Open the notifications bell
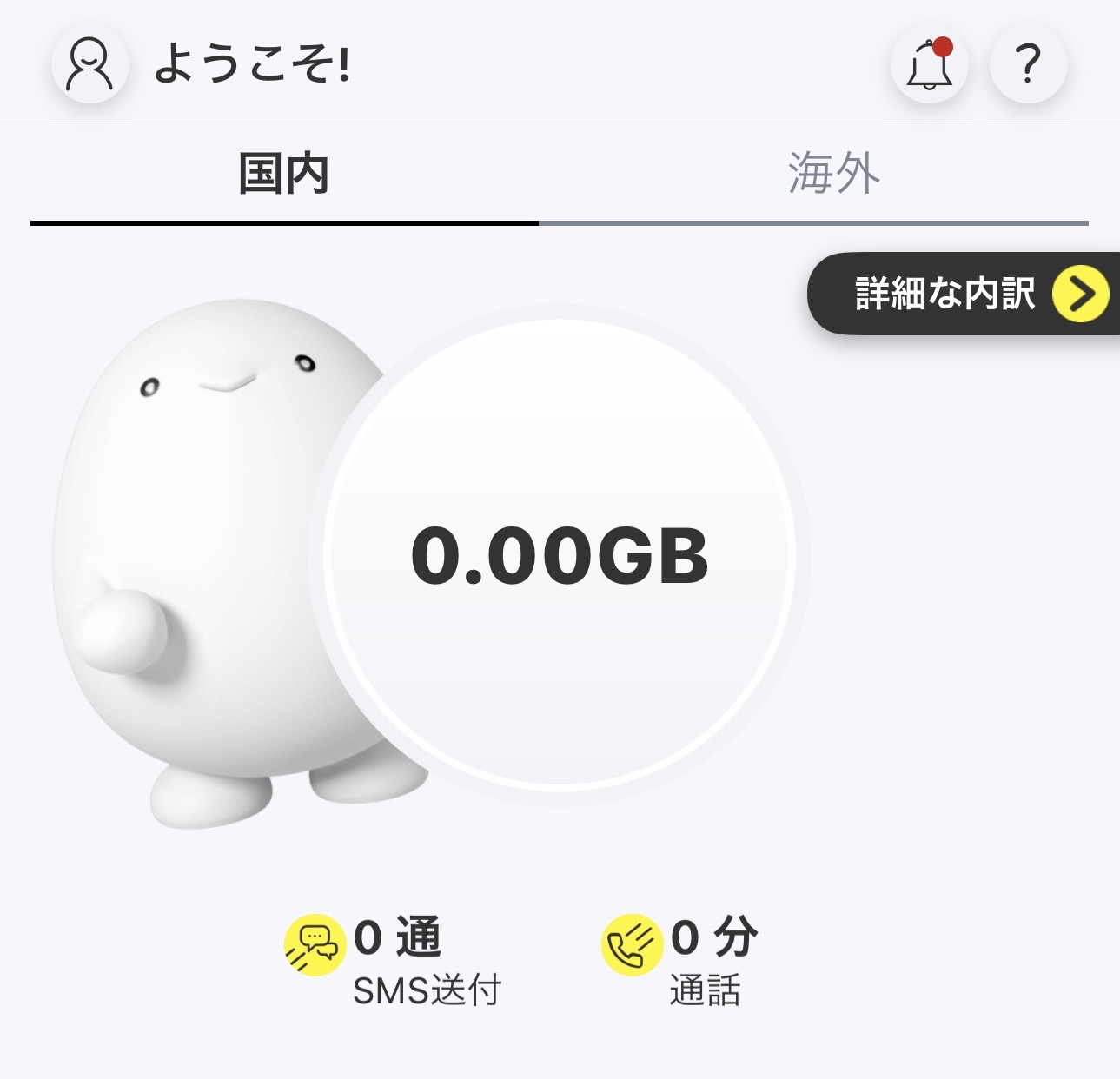Image resolution: width=1120 pixels, height=1079 pixels. (x=929, y=65)
